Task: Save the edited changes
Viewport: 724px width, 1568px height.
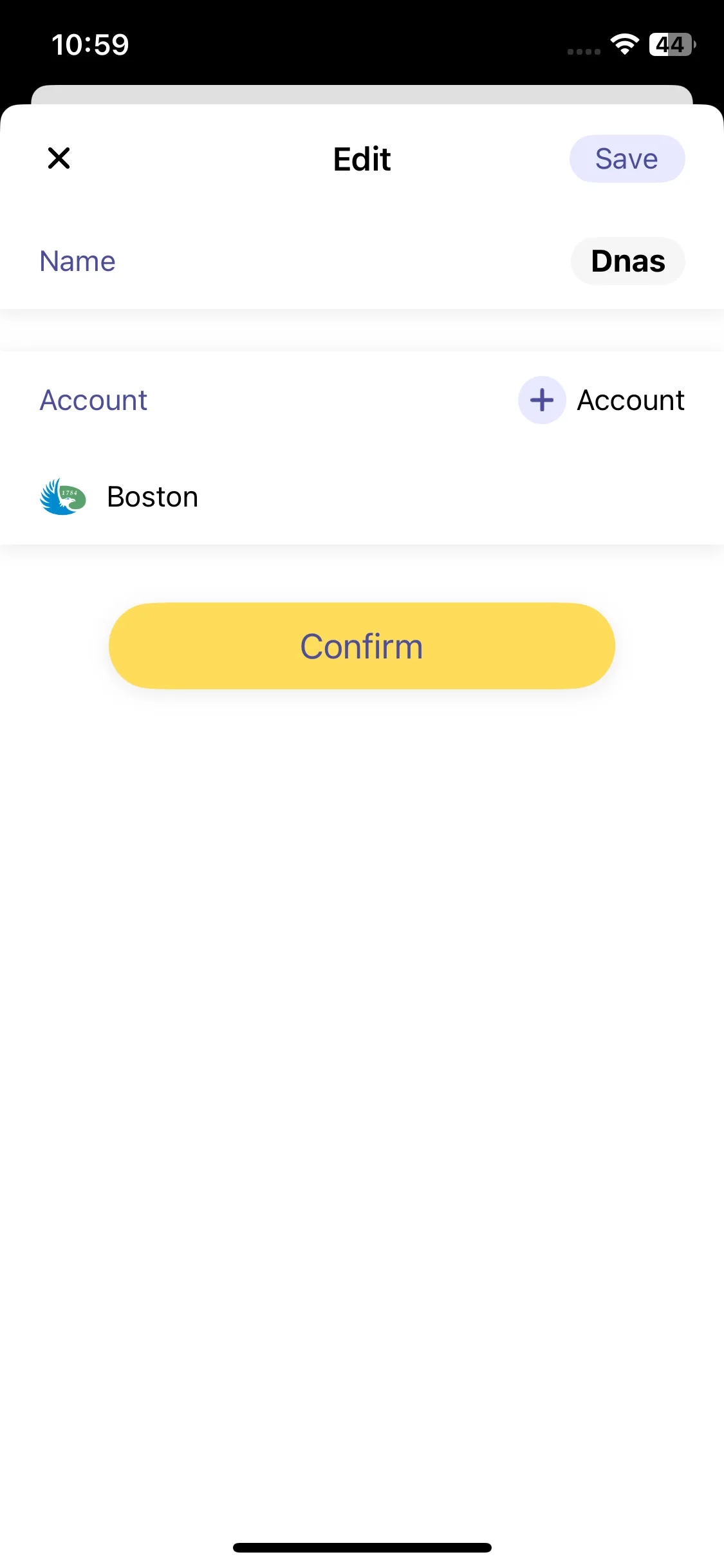Action: coord(626,159)
